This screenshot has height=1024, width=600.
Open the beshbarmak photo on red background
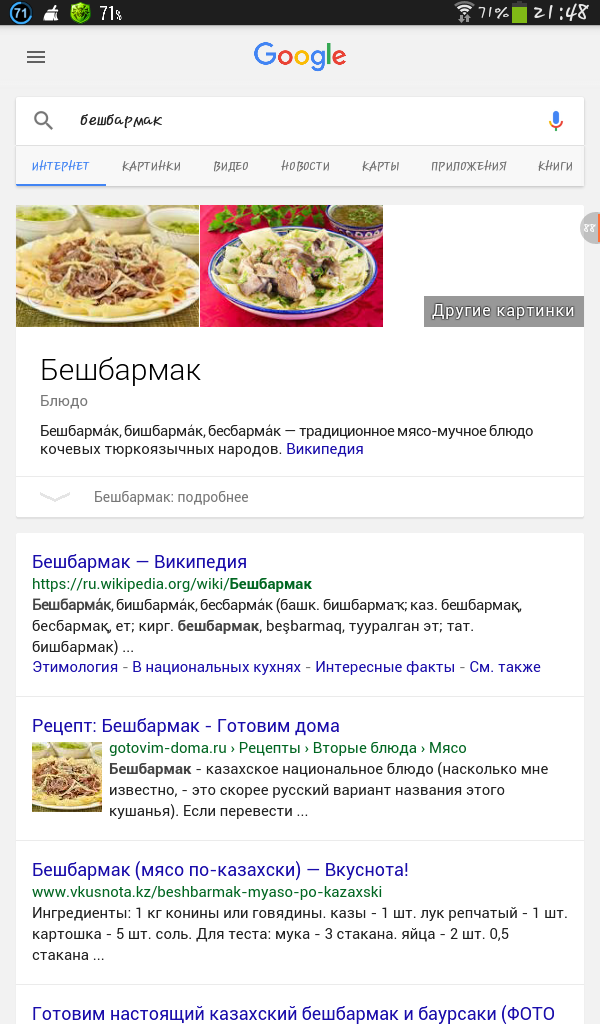coord(291,266)
